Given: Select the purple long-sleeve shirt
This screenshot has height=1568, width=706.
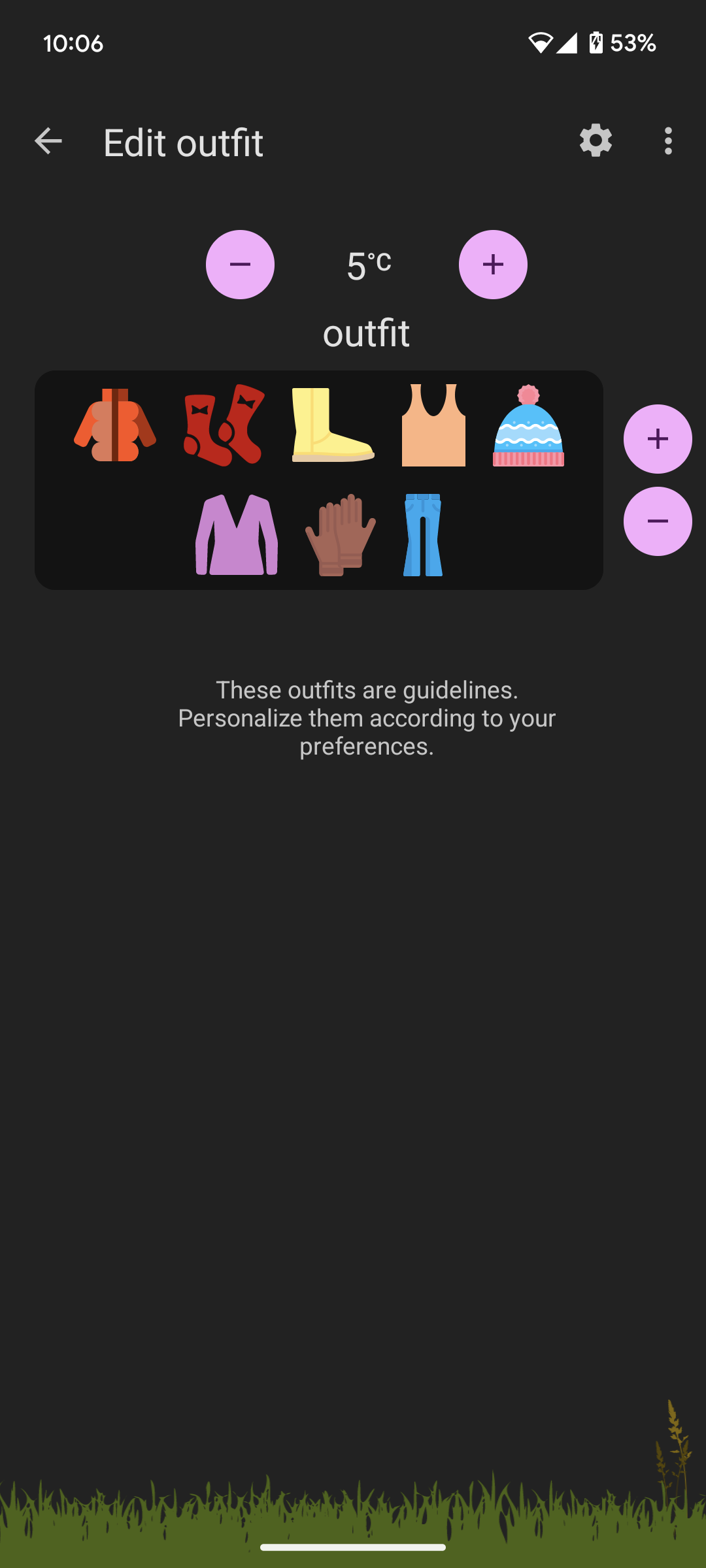Looking at the screenshot, I should point(237,534).
